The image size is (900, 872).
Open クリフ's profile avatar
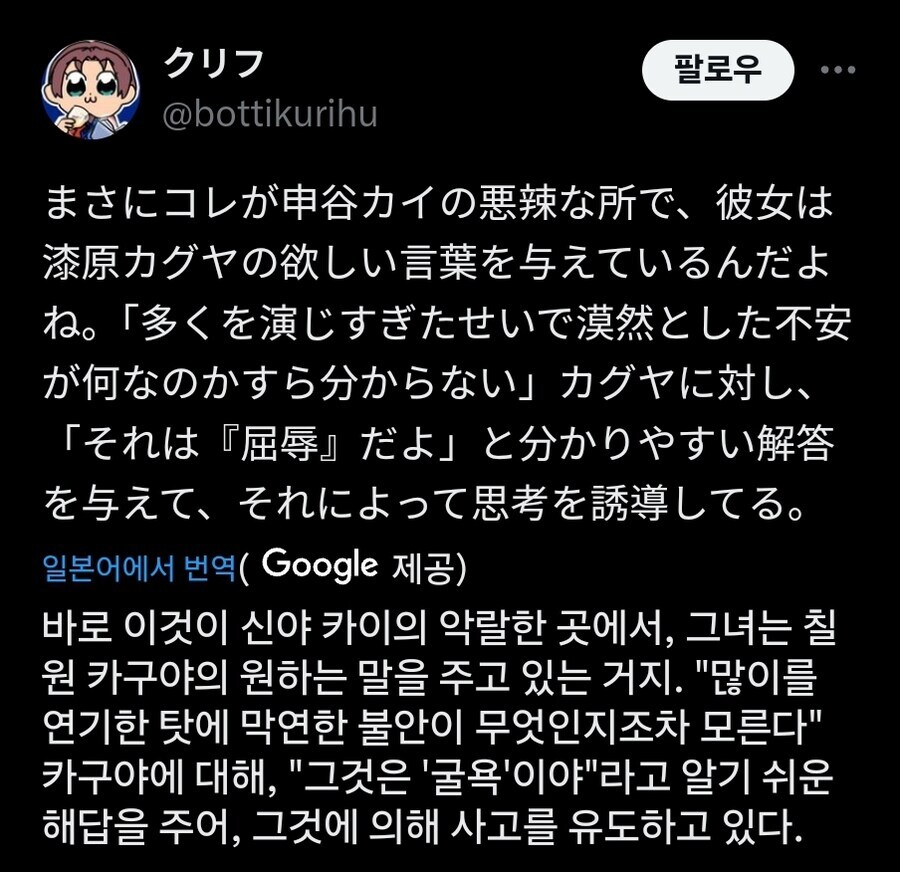pos(91,89)
